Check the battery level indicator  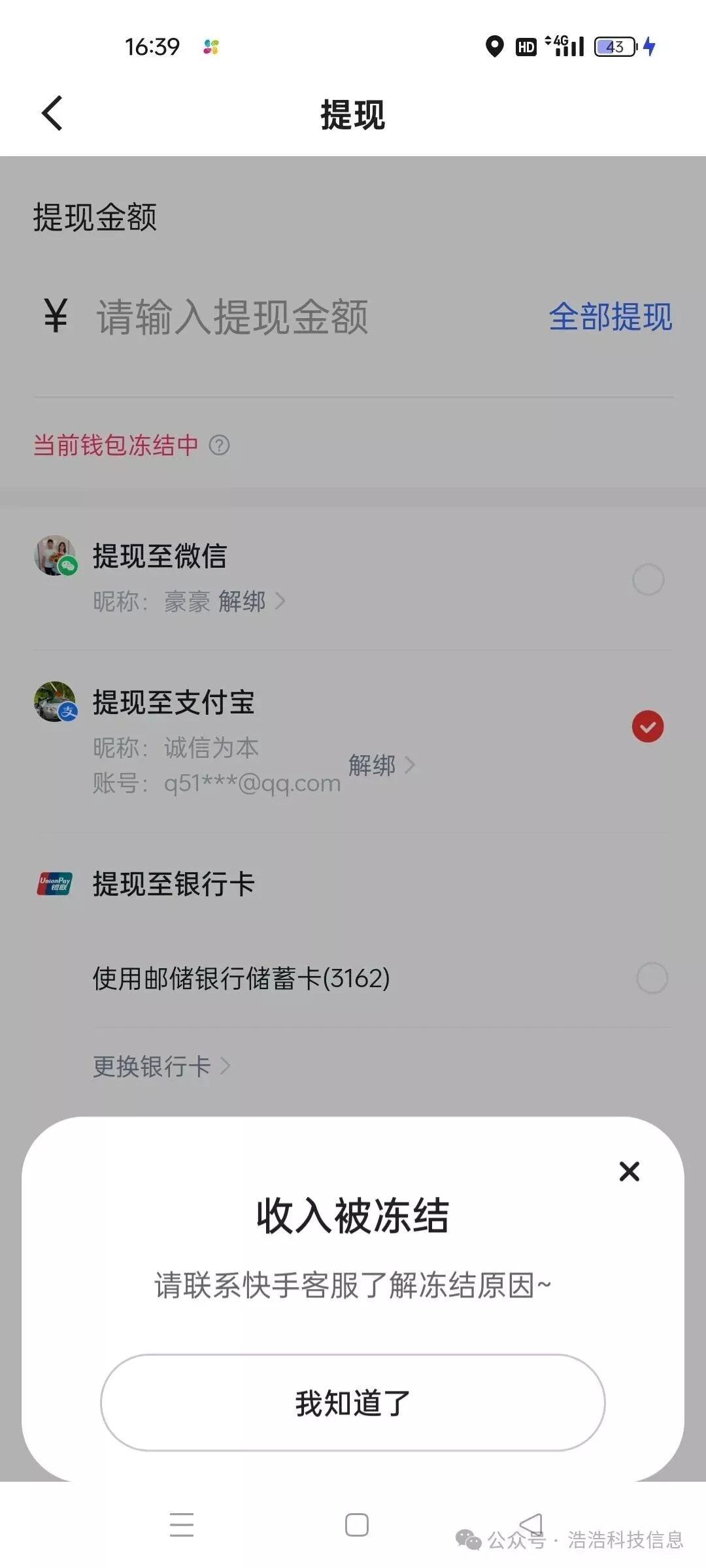(x=612, y=46)
